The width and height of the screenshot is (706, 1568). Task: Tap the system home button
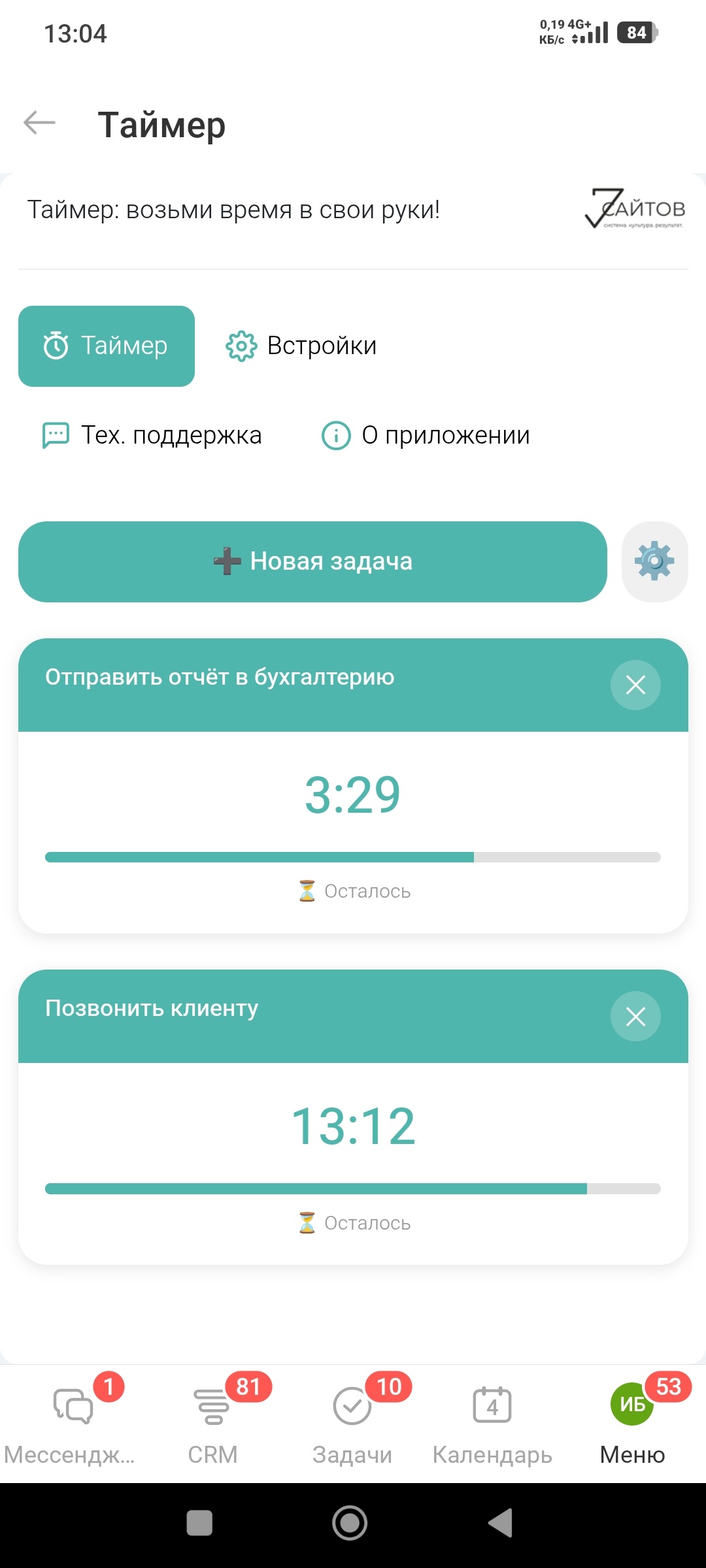(350, 1523)
